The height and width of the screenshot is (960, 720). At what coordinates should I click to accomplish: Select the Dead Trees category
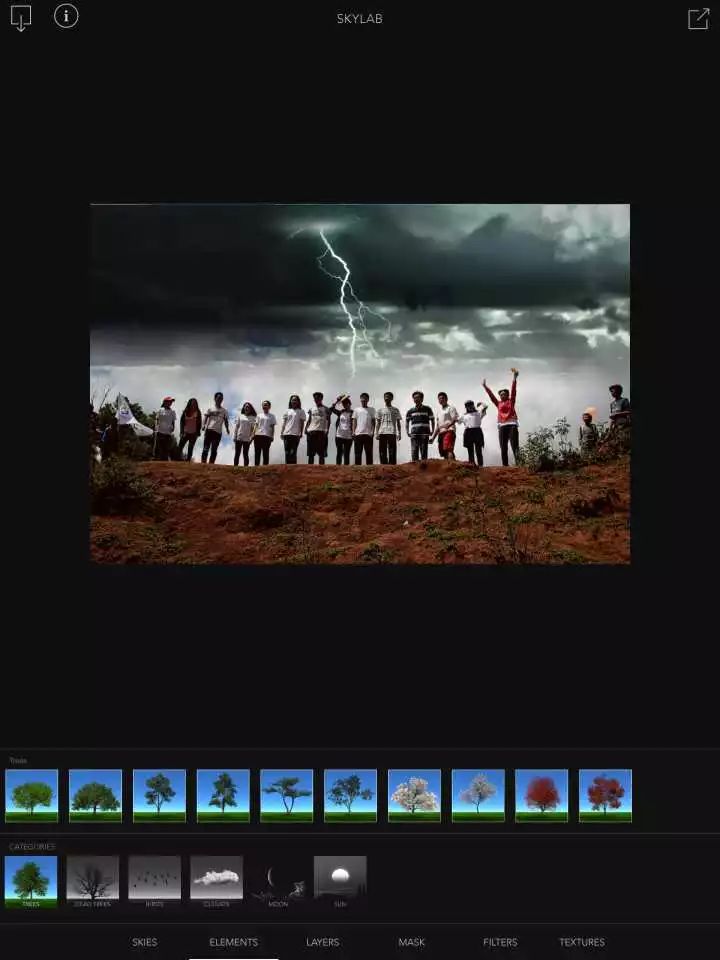(x=93, y=881)
